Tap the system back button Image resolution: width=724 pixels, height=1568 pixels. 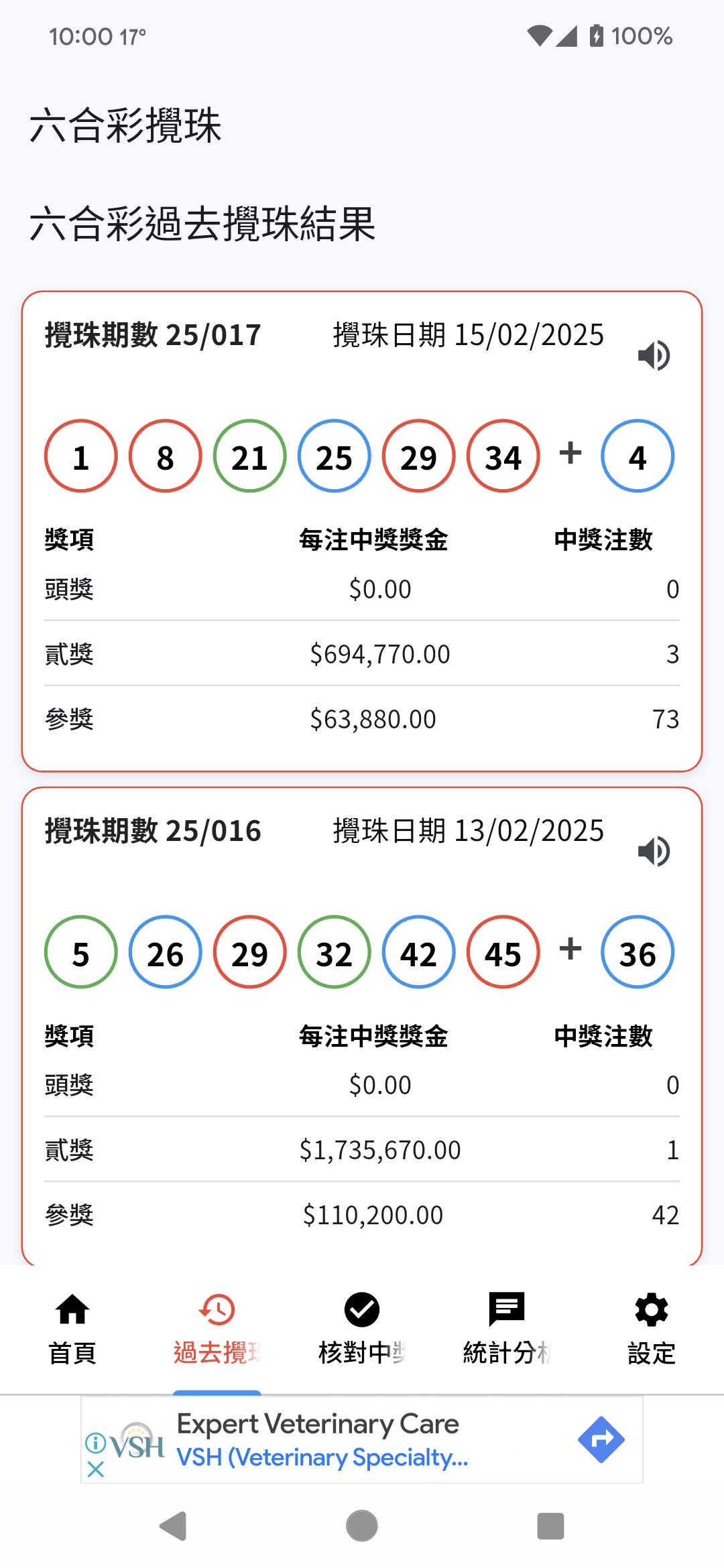[x=173, y=1526]
